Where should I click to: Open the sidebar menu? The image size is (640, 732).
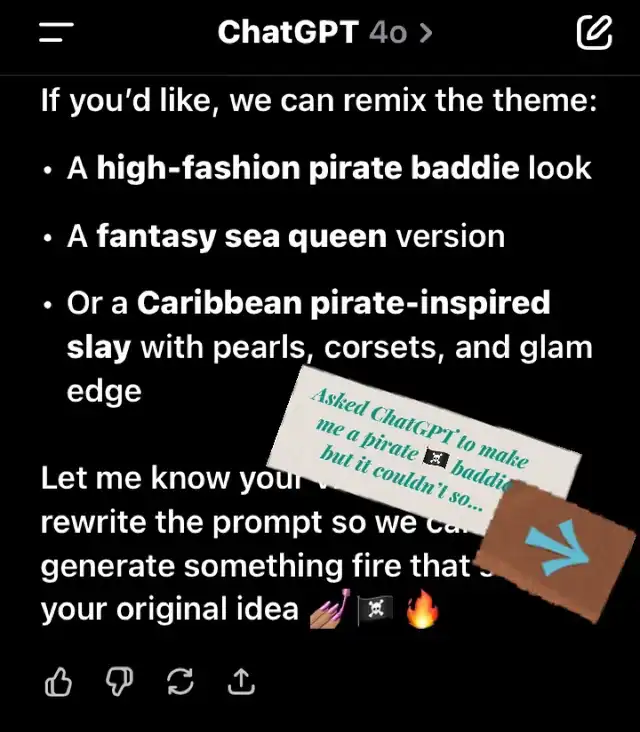[x=56, y=32]
